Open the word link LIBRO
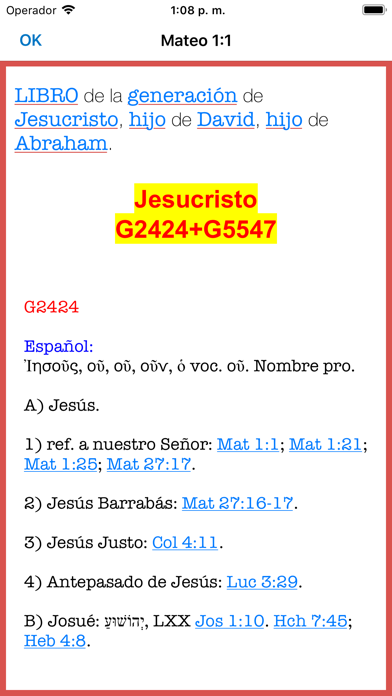 point(47,96)
